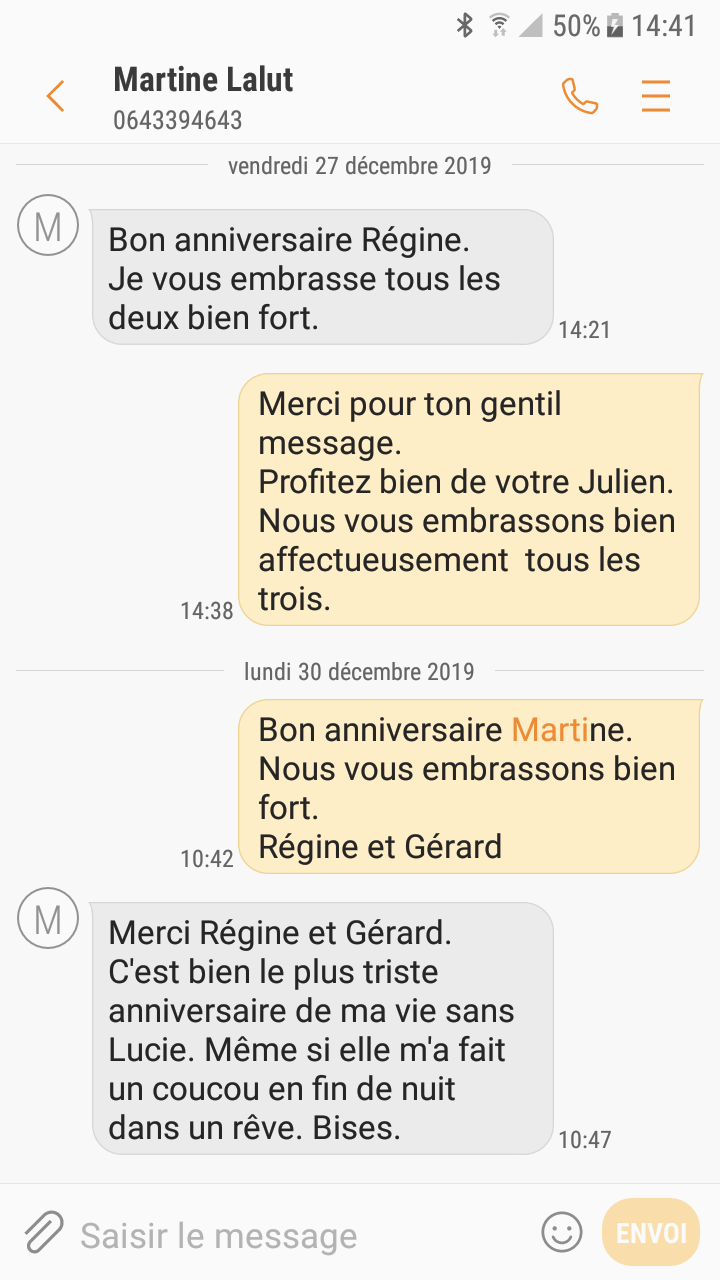Focus the Saisir le message field
The width and height of the screenshot is (720, 1280).
(300, 1236)
